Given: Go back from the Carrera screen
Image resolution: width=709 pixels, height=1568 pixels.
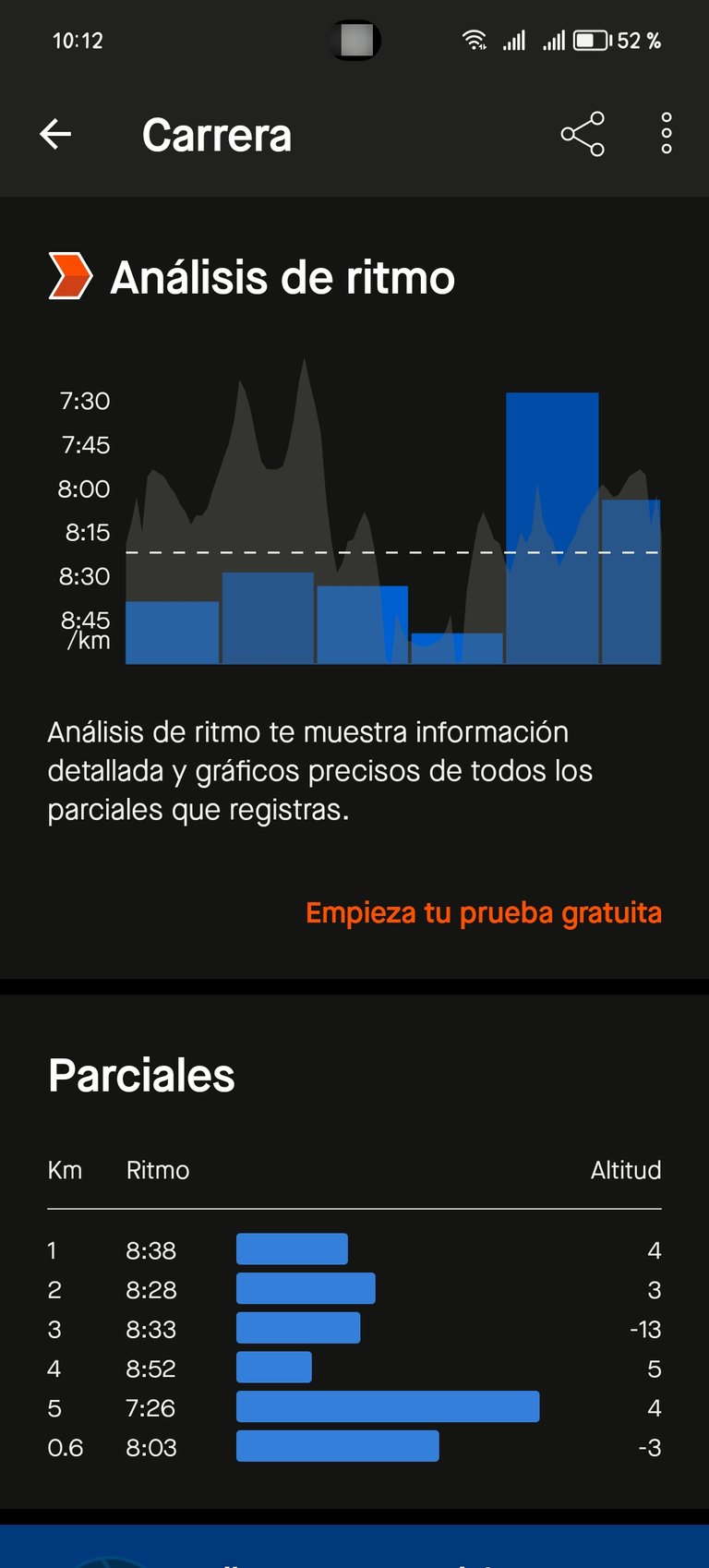Looking at the screenshot, I should 55,135.
